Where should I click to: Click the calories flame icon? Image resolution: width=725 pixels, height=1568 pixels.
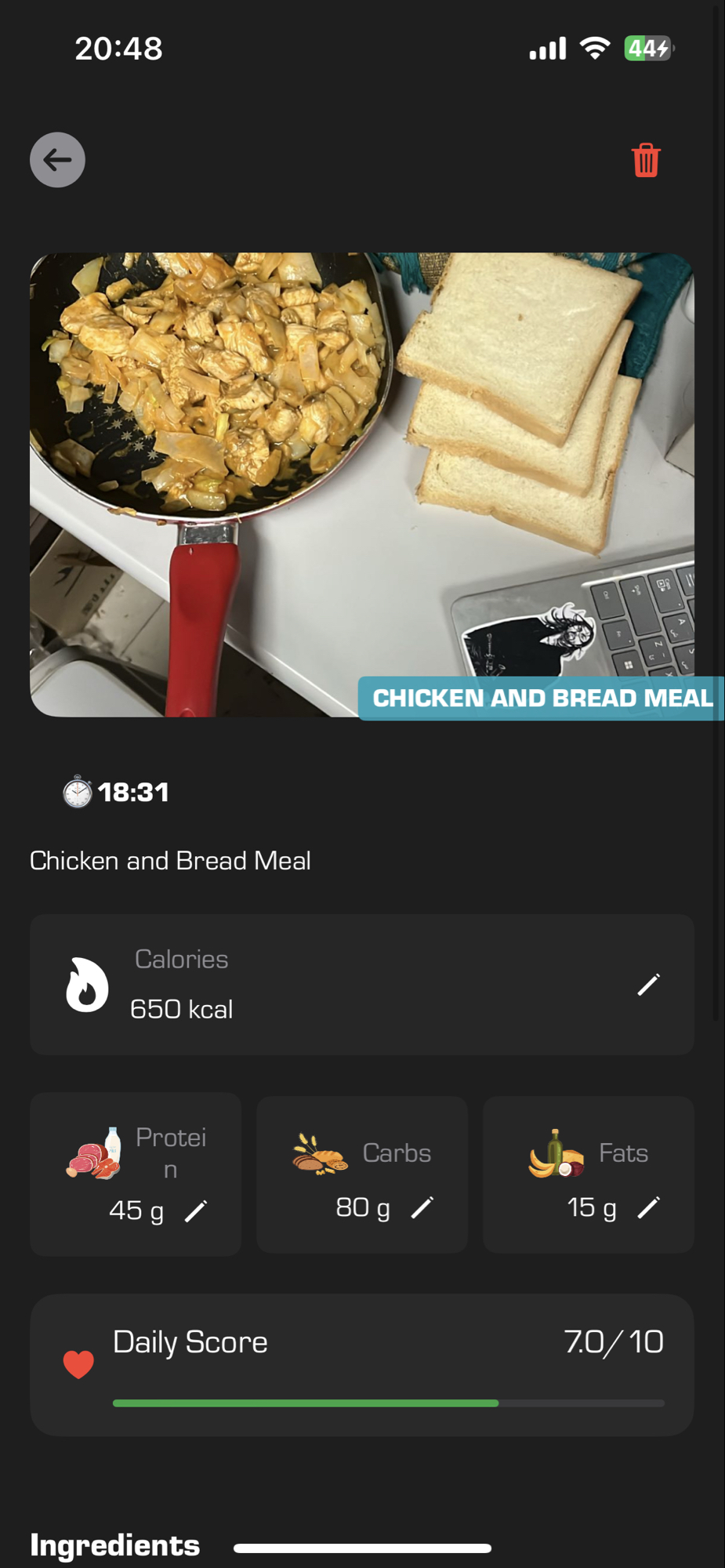coord(86,984)
